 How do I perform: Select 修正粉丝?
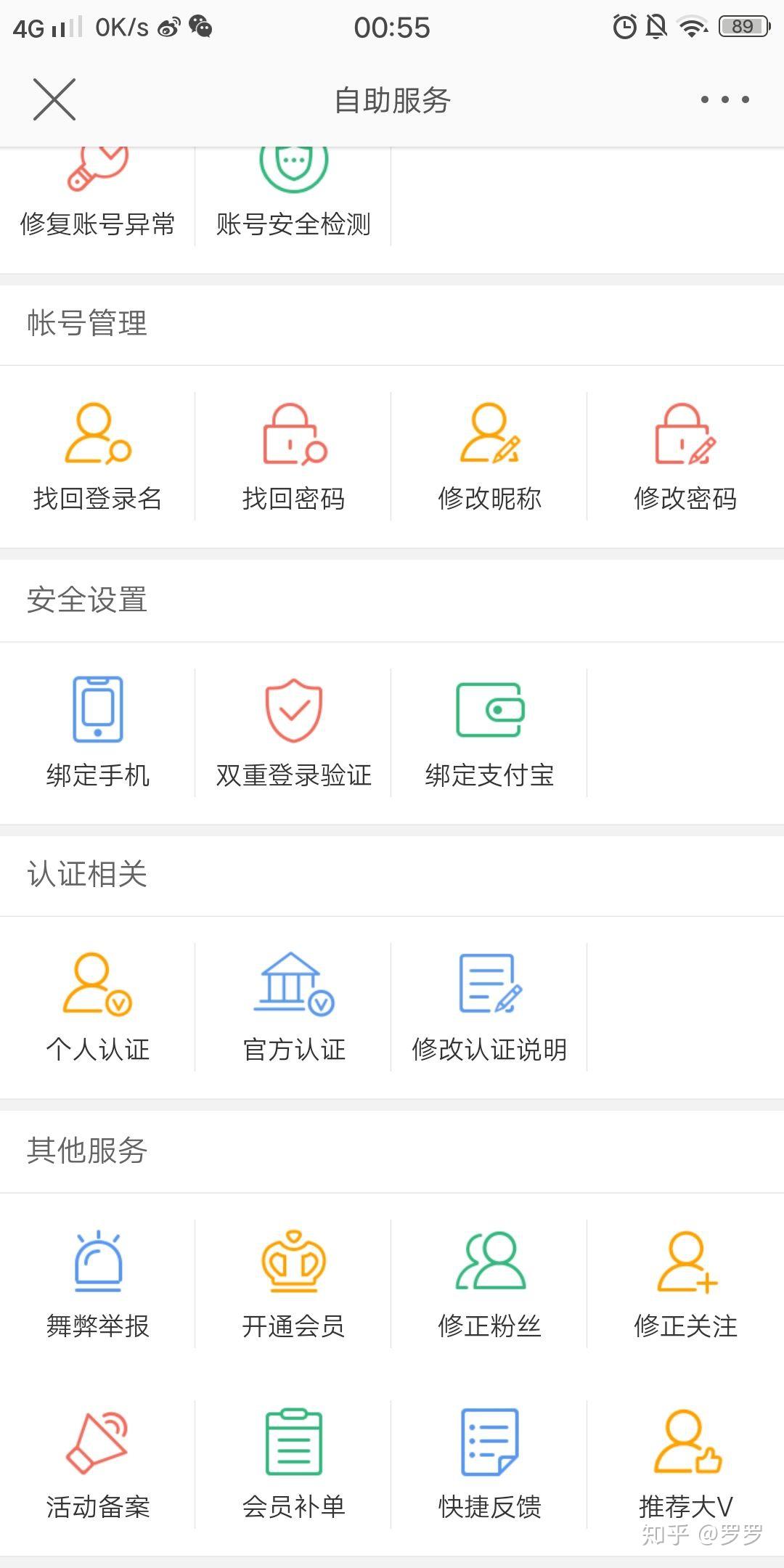[489, 1284]
